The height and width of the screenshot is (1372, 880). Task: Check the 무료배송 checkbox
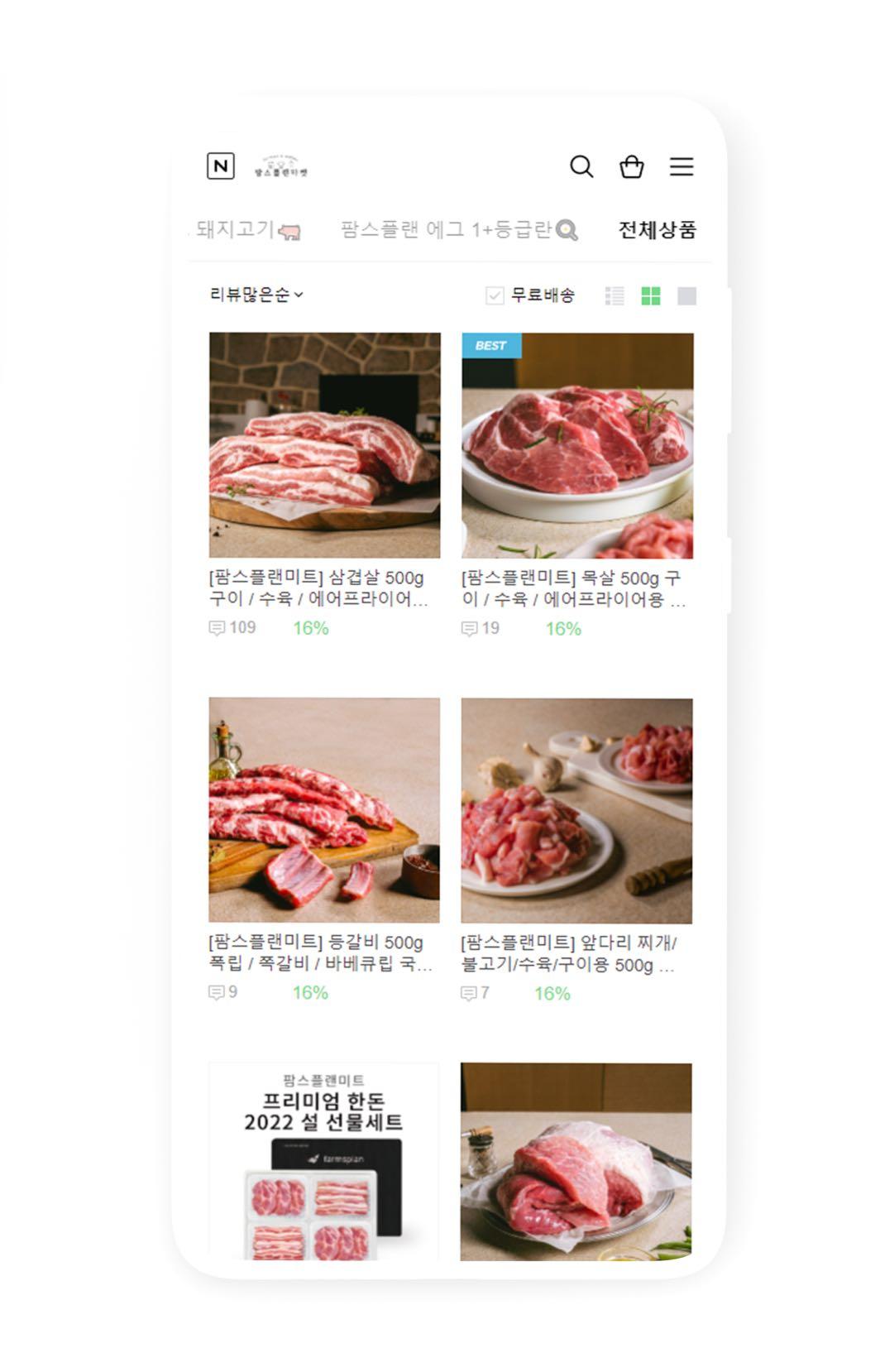click(495, 295)
